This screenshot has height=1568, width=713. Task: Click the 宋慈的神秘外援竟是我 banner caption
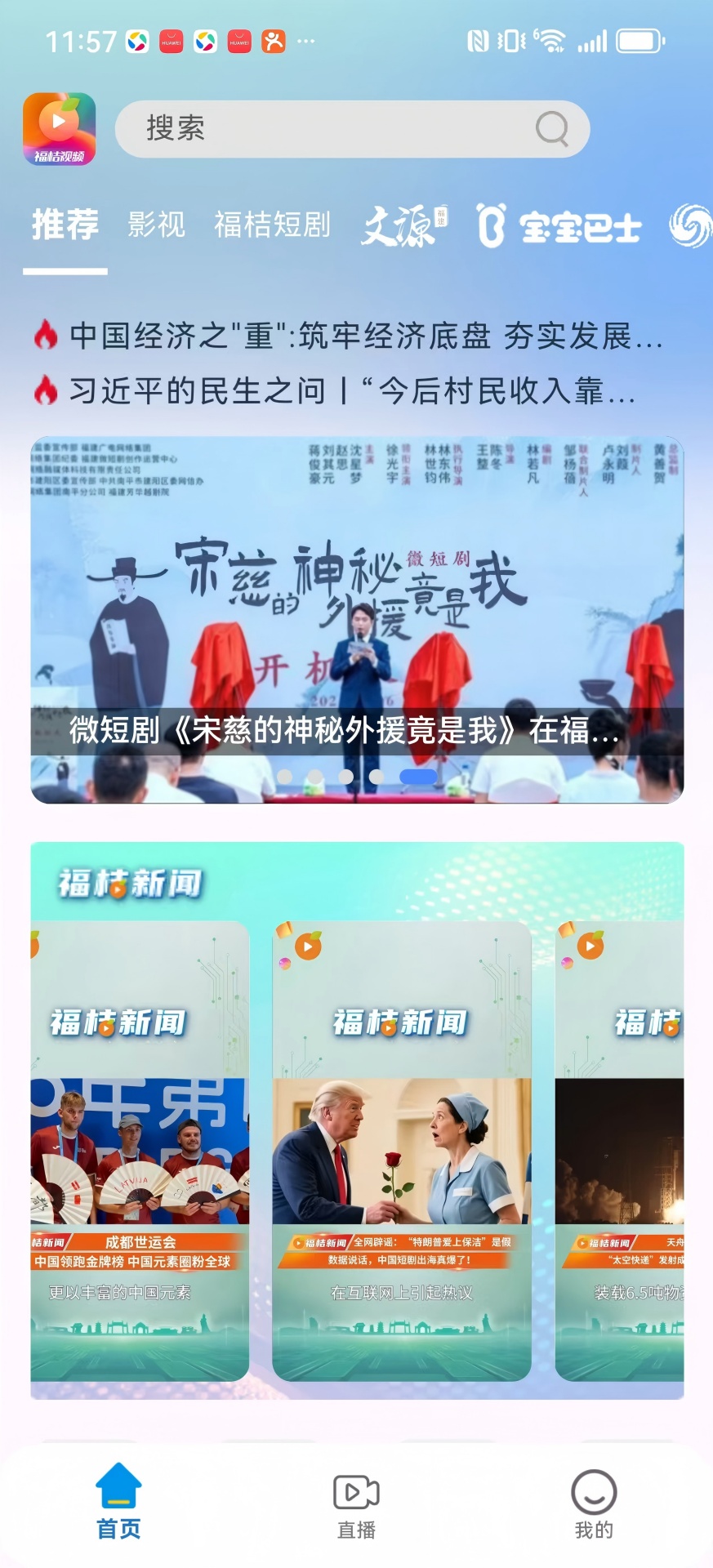[x=343, y=733]
